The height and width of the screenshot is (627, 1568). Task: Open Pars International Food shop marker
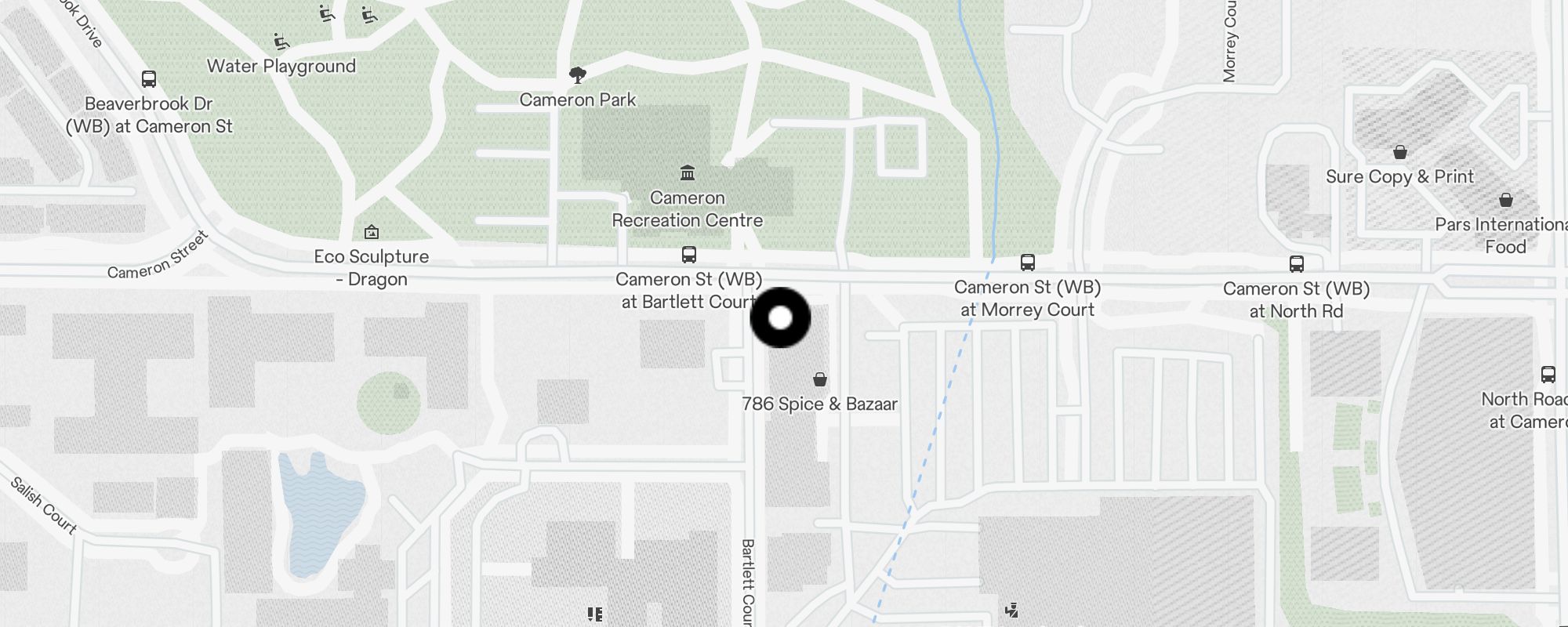pos(1505,200)
